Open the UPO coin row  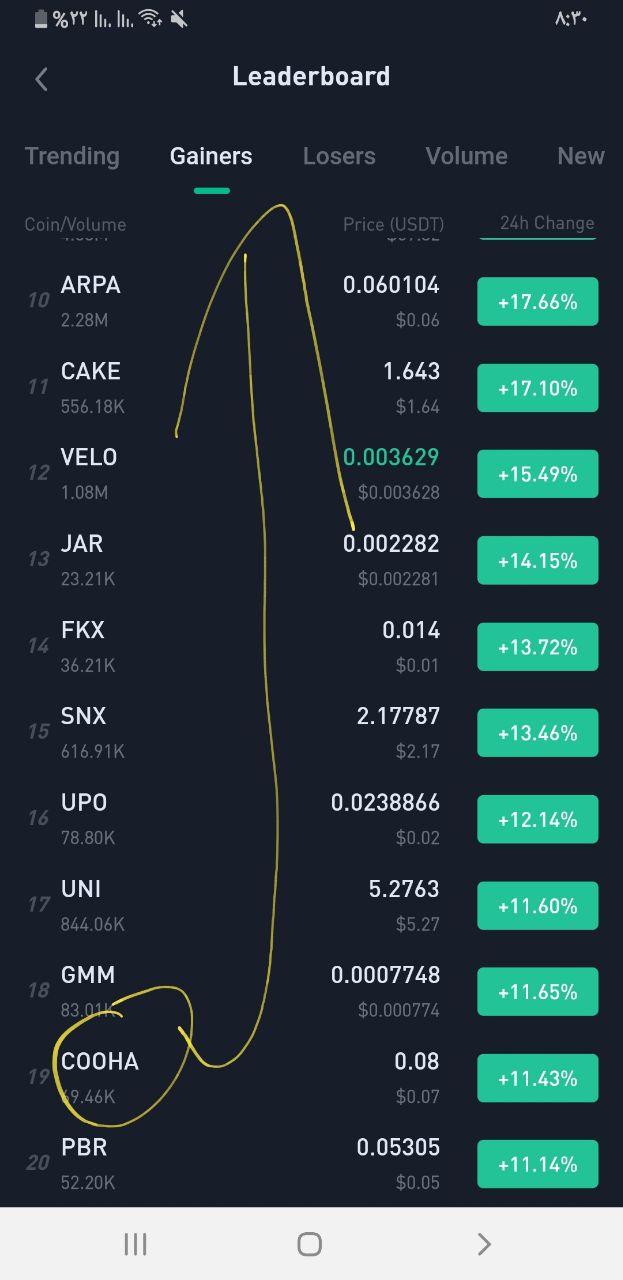[311, 819]
